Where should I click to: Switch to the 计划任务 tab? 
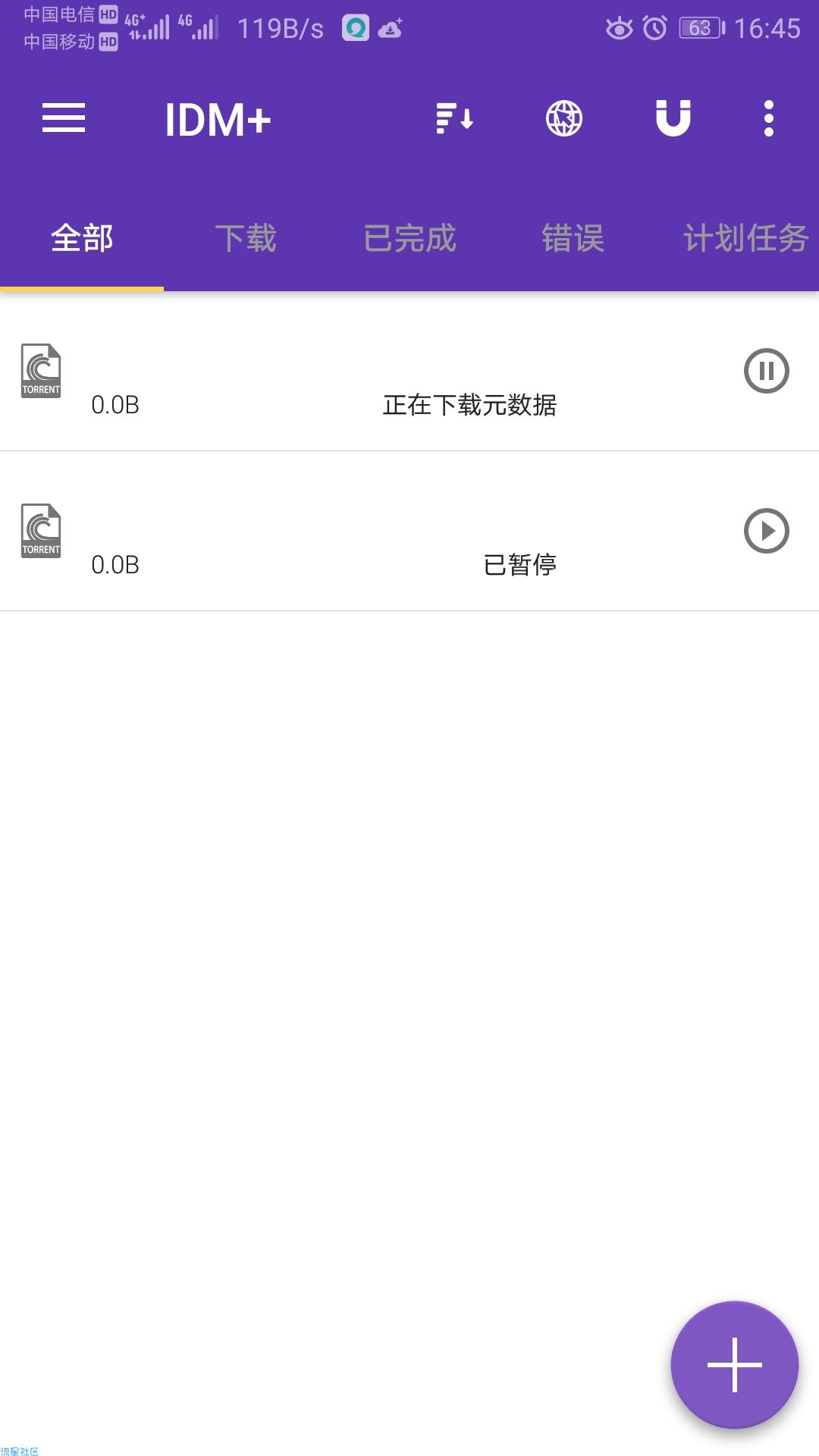click(x=745, y=238)
